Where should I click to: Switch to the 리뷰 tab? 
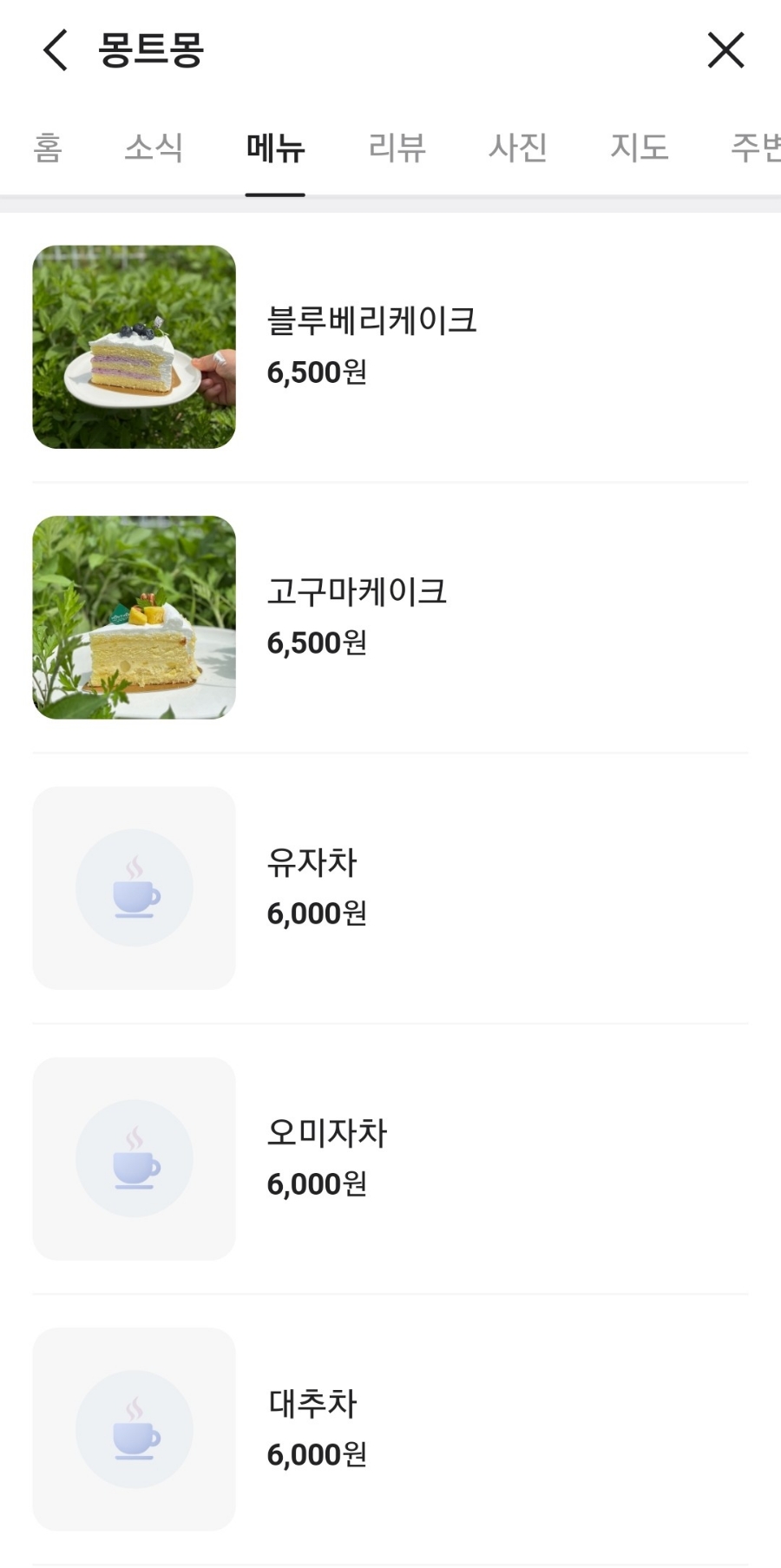pyautogui.click(x=397, y=148)
